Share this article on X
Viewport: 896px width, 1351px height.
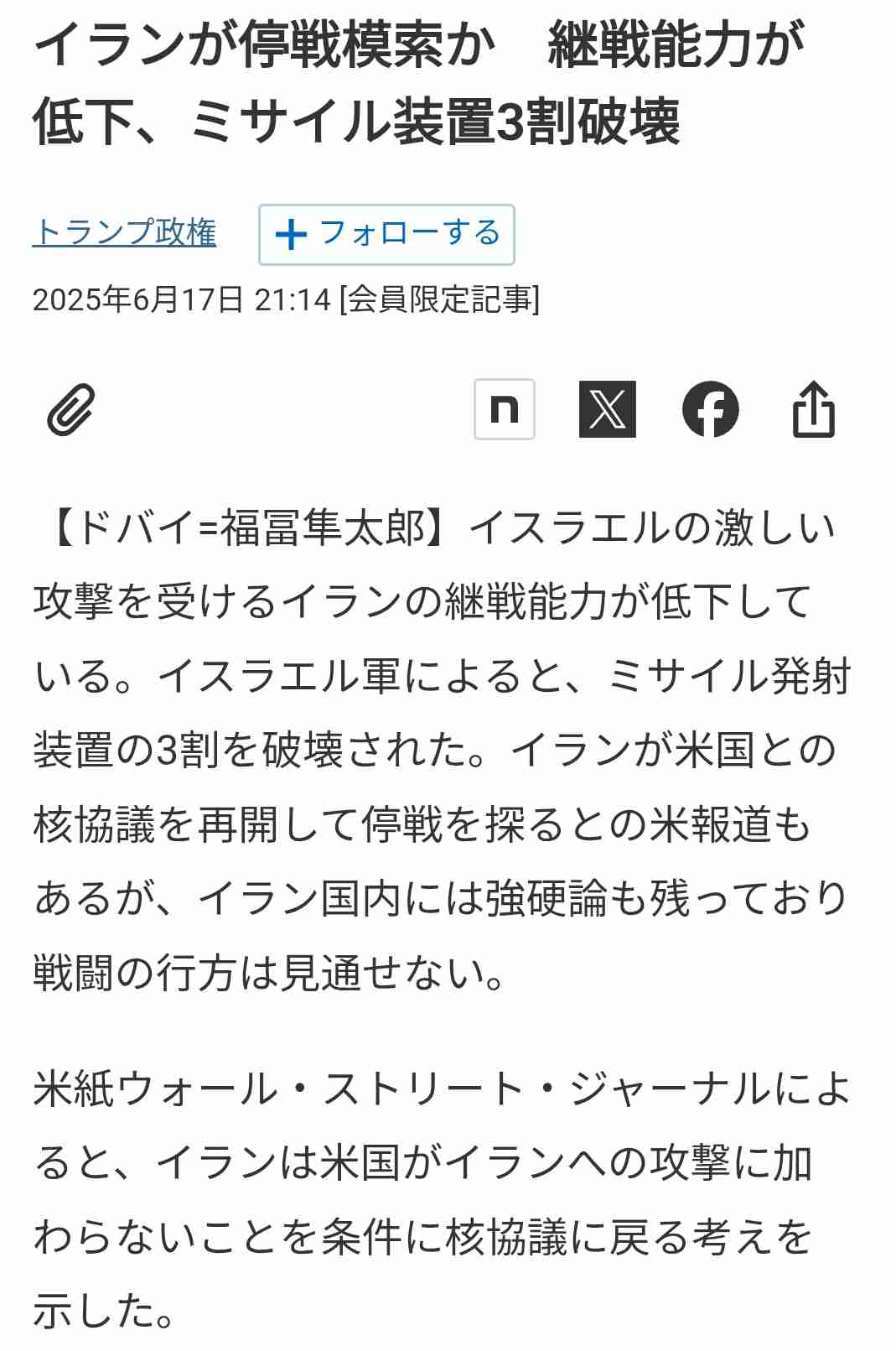click(607, 409)
